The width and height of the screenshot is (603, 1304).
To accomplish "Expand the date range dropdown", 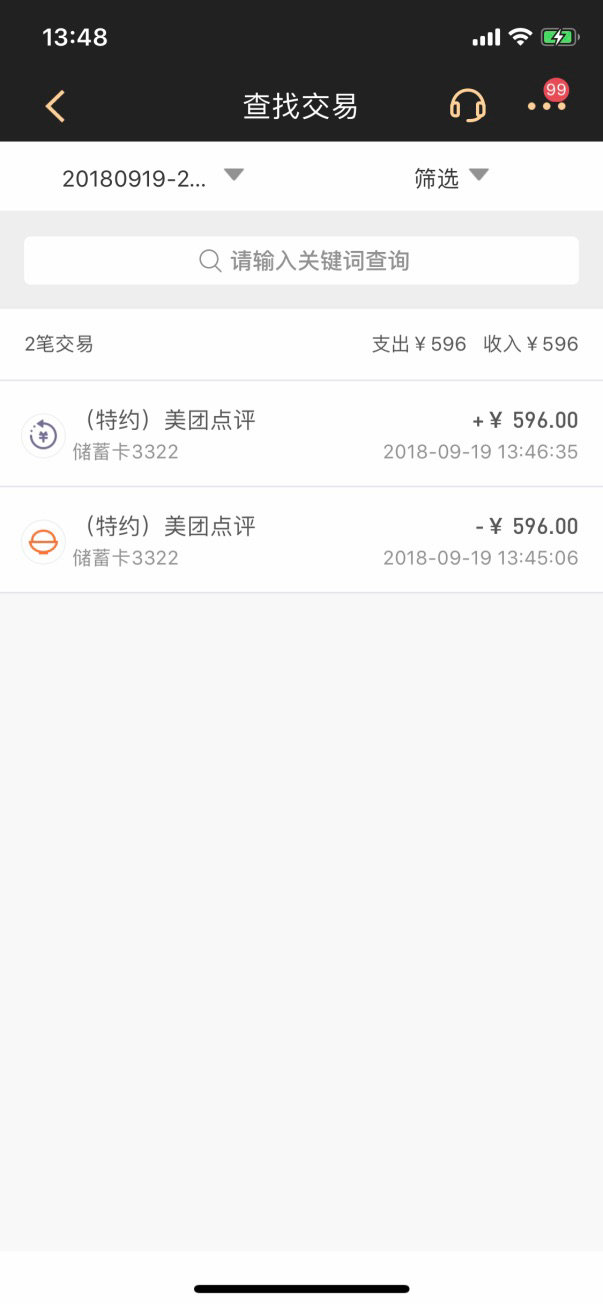I will pyautogui.click(x=152, y=178).
